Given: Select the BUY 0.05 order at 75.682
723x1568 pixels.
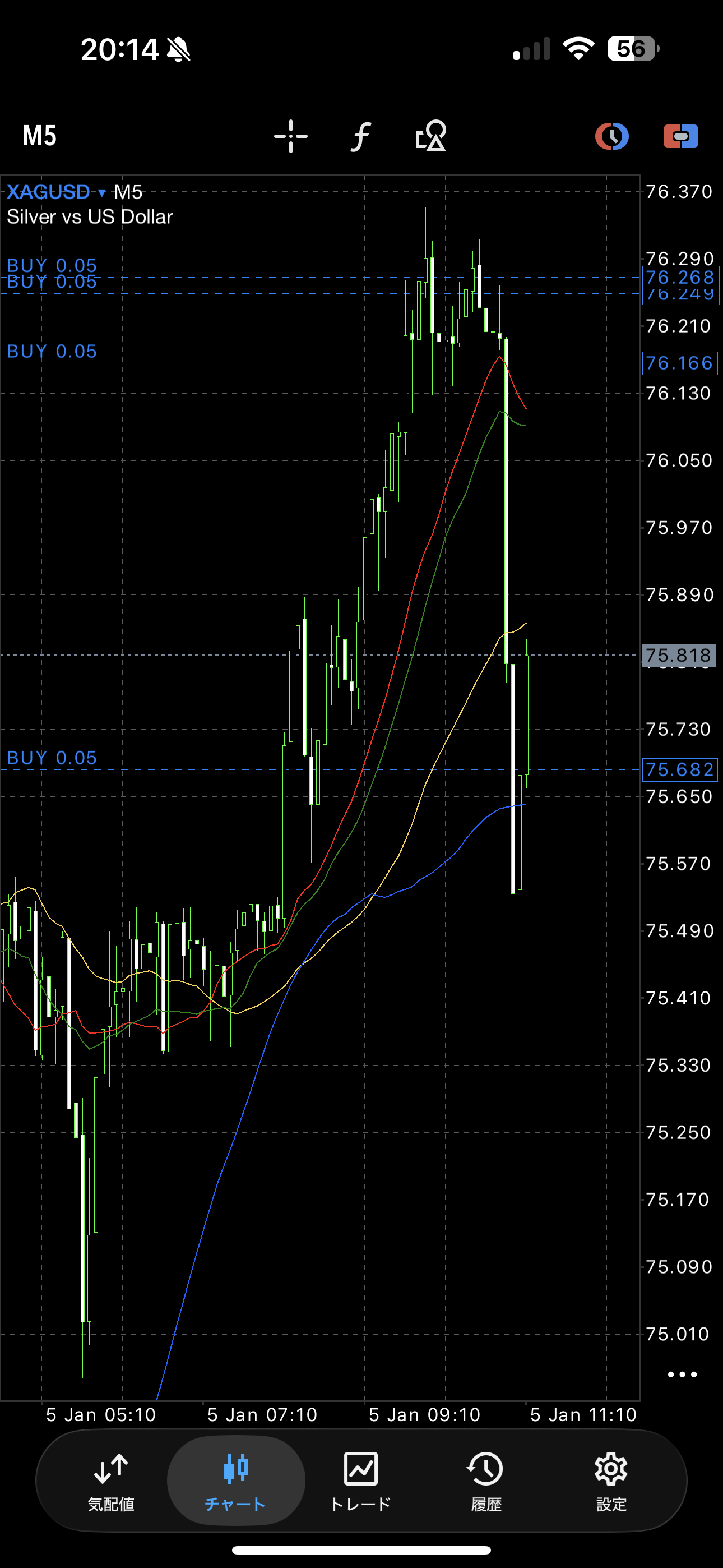Looking at the screenshot, I should (x=52, y=758).
